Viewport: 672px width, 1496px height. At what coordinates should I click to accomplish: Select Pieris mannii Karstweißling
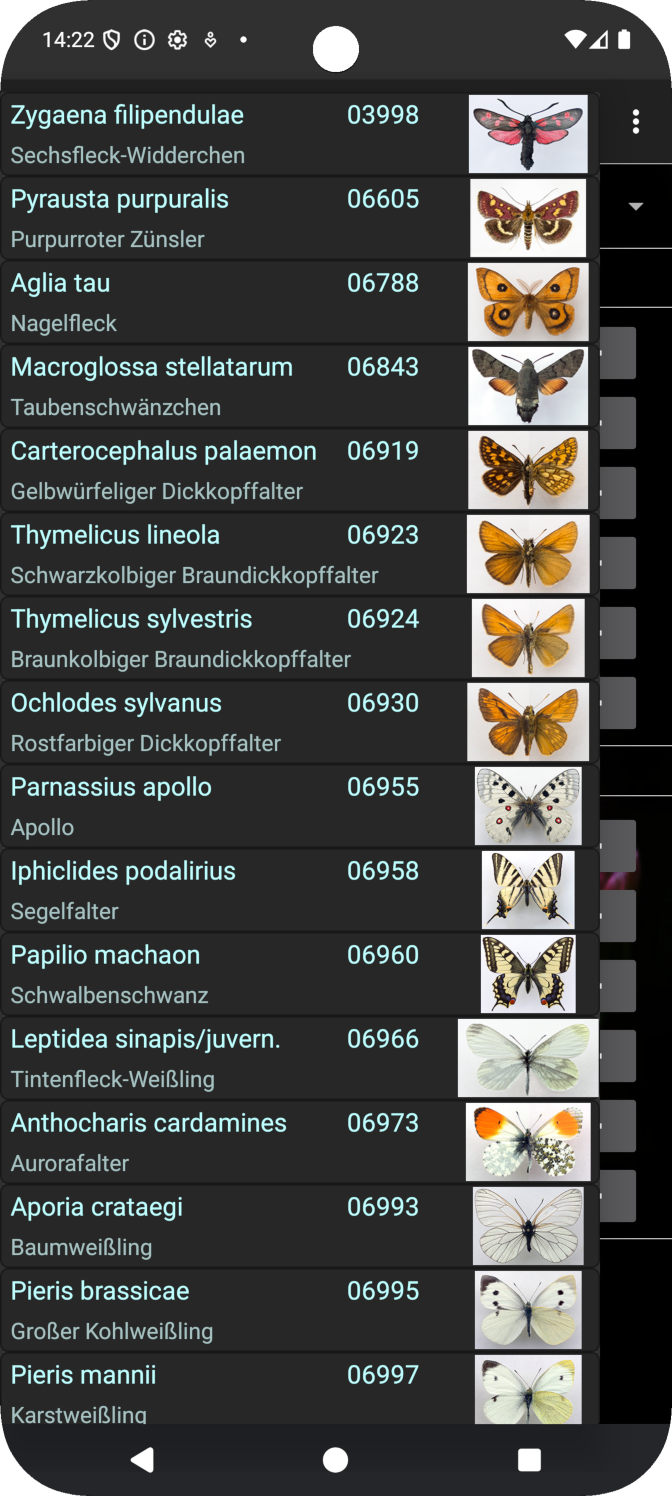(x=300, y=1388)
